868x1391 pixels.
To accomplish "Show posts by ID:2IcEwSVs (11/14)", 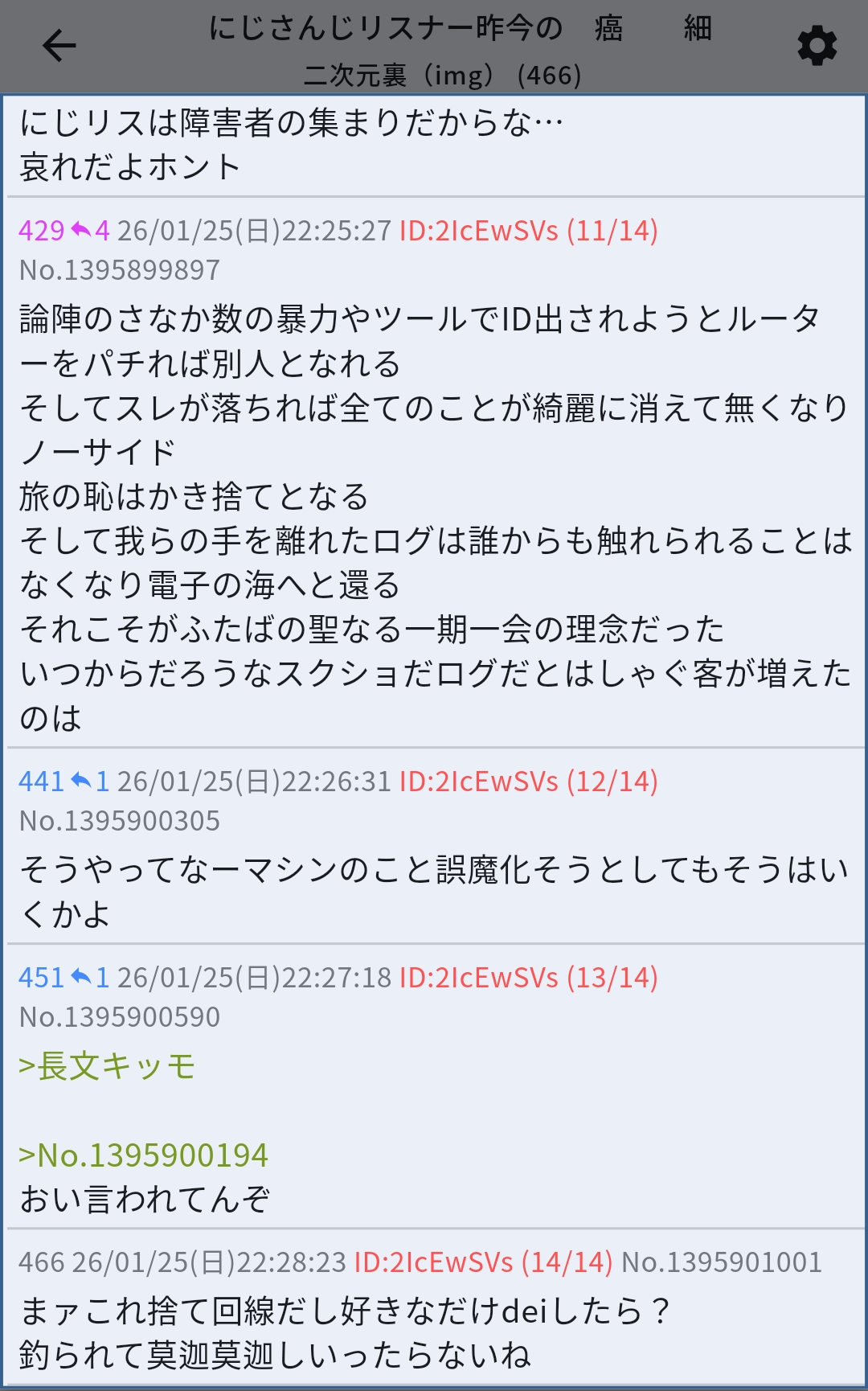I will (528, 232).
